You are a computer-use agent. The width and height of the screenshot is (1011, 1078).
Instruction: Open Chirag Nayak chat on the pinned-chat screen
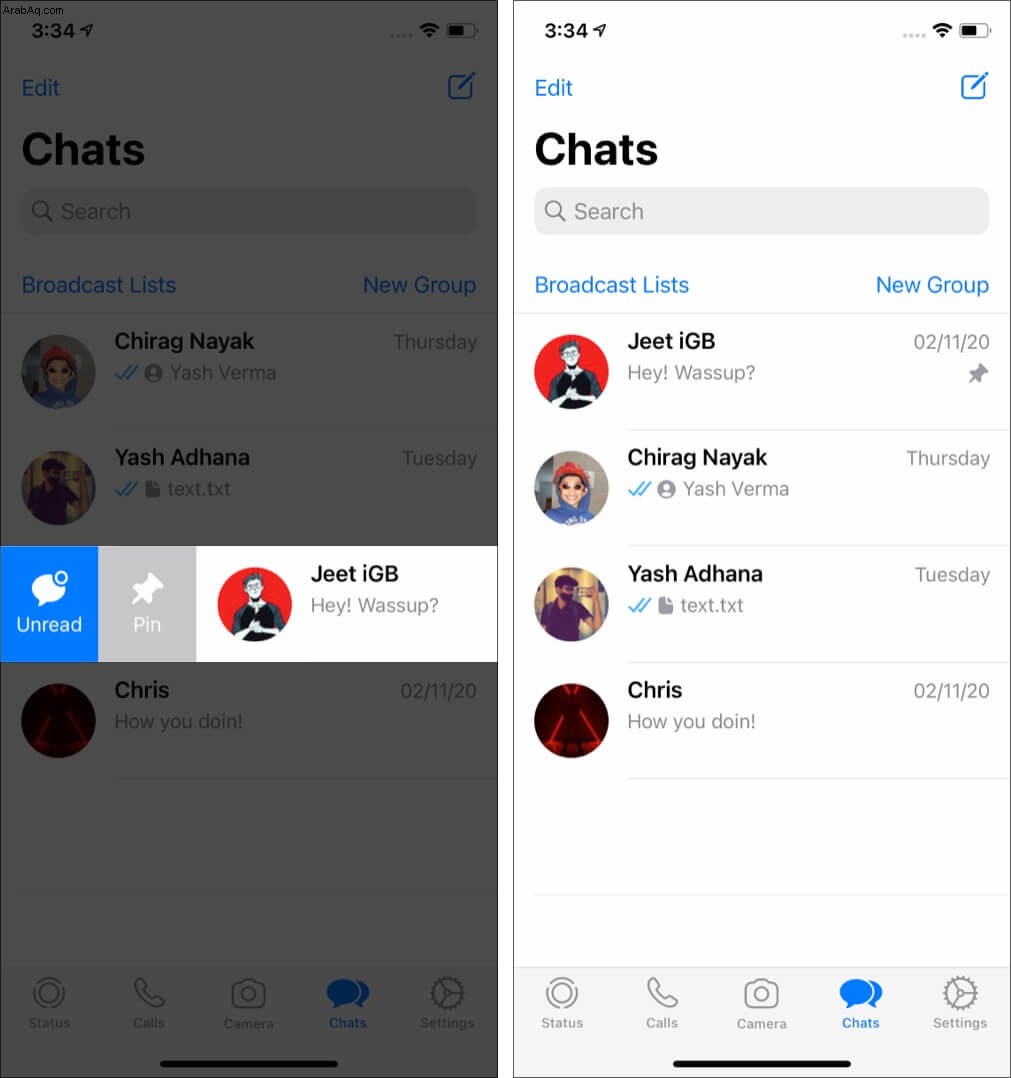pos(760,487)
